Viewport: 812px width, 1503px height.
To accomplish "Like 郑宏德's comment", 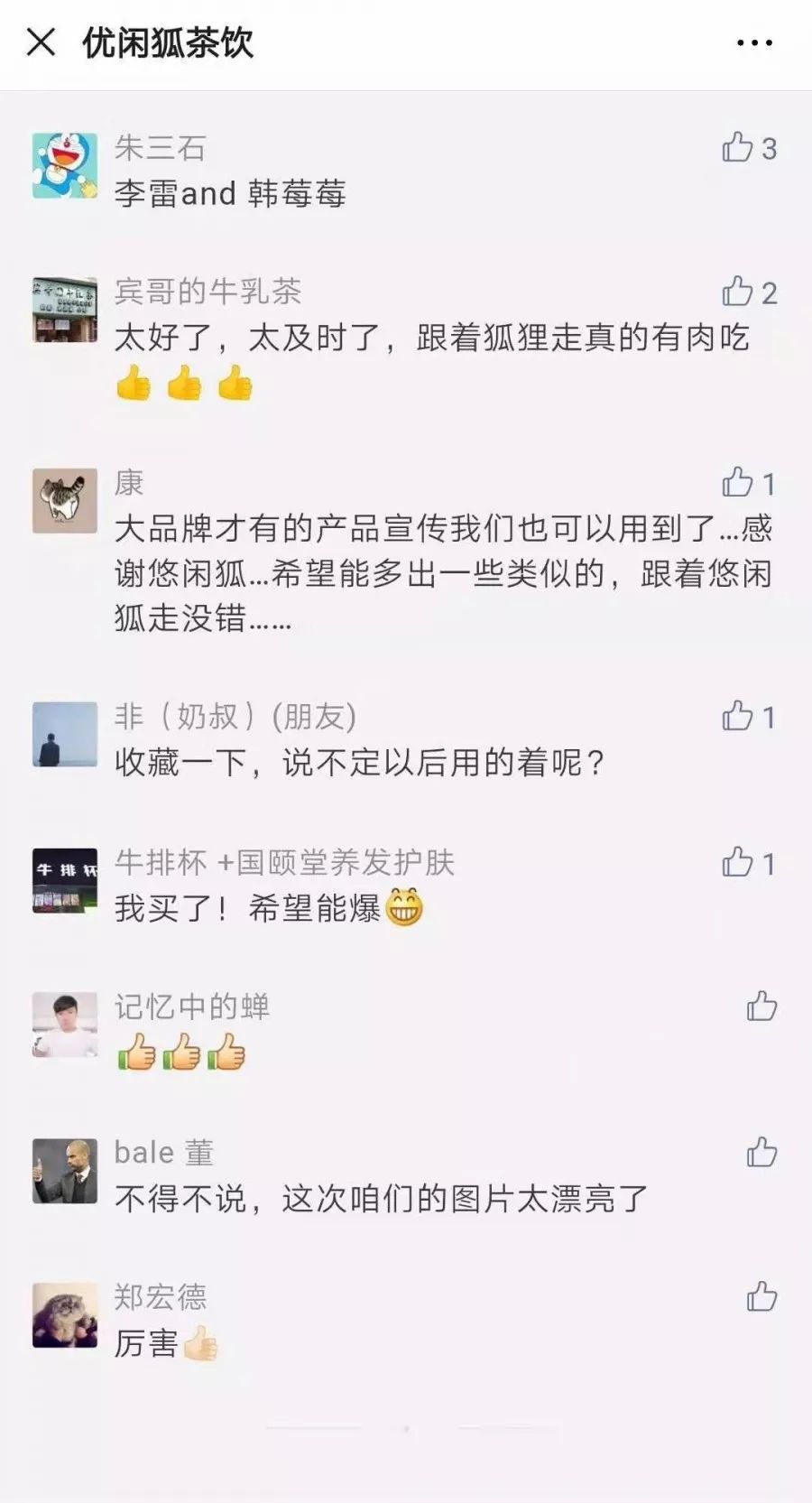I will 761,1297.
